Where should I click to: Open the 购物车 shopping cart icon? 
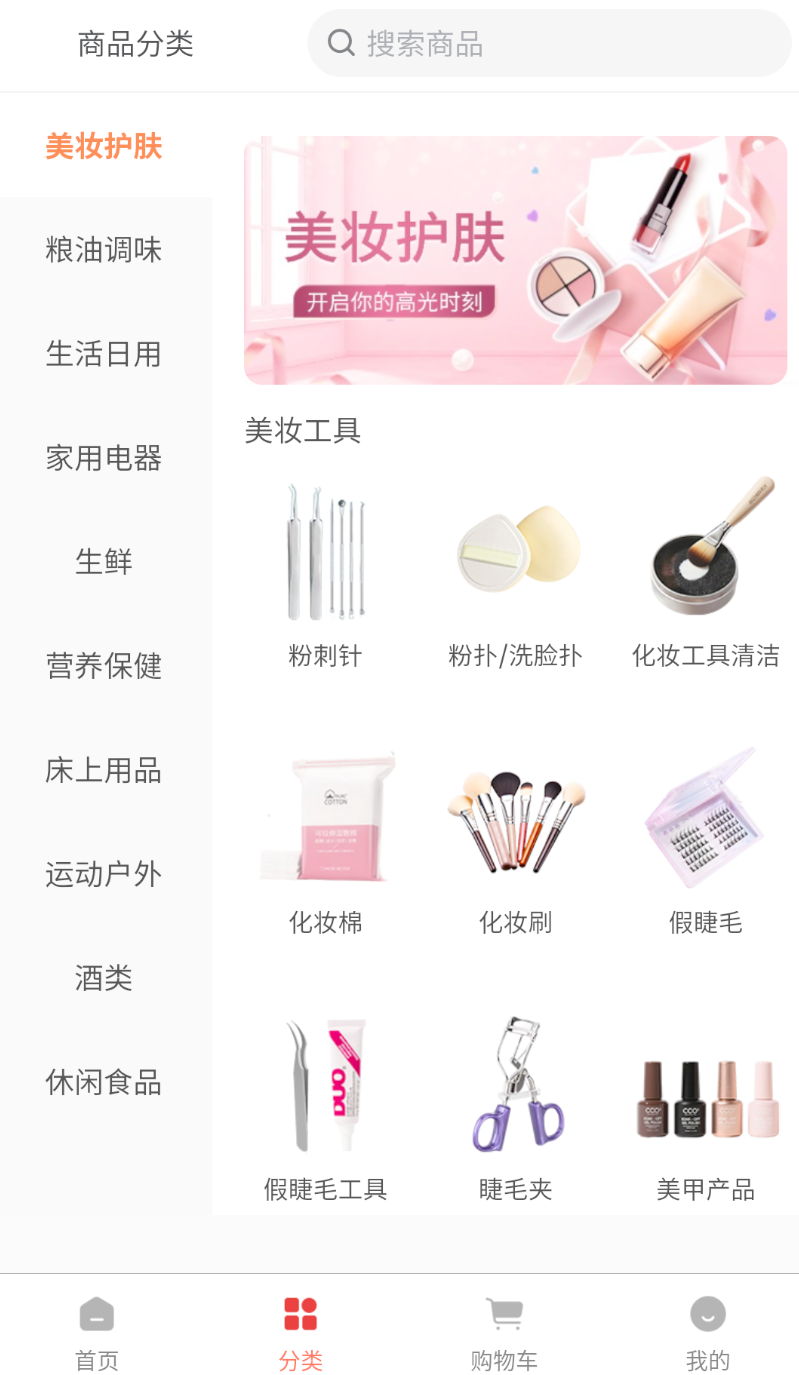coord(503,1315)
